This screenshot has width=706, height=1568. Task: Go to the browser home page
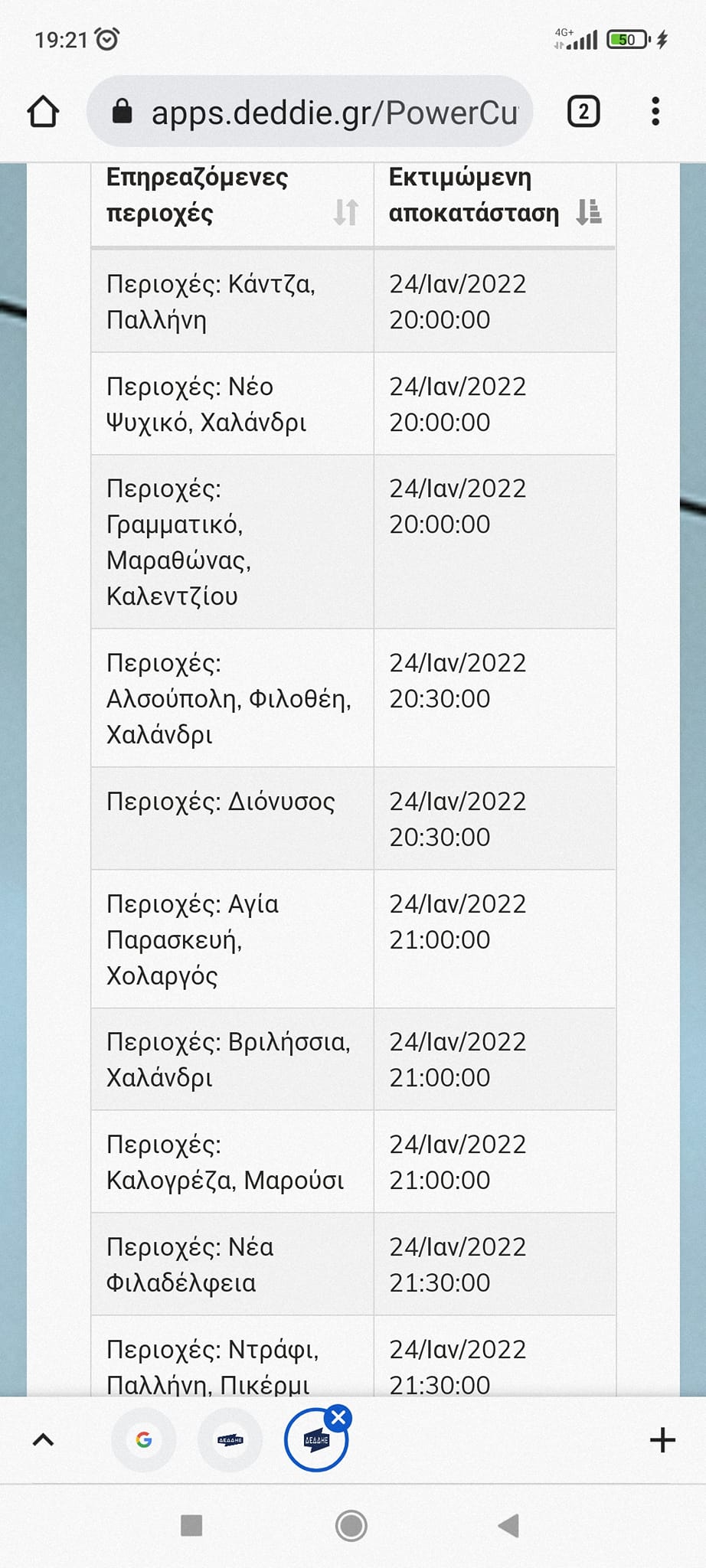click(43, 112)
